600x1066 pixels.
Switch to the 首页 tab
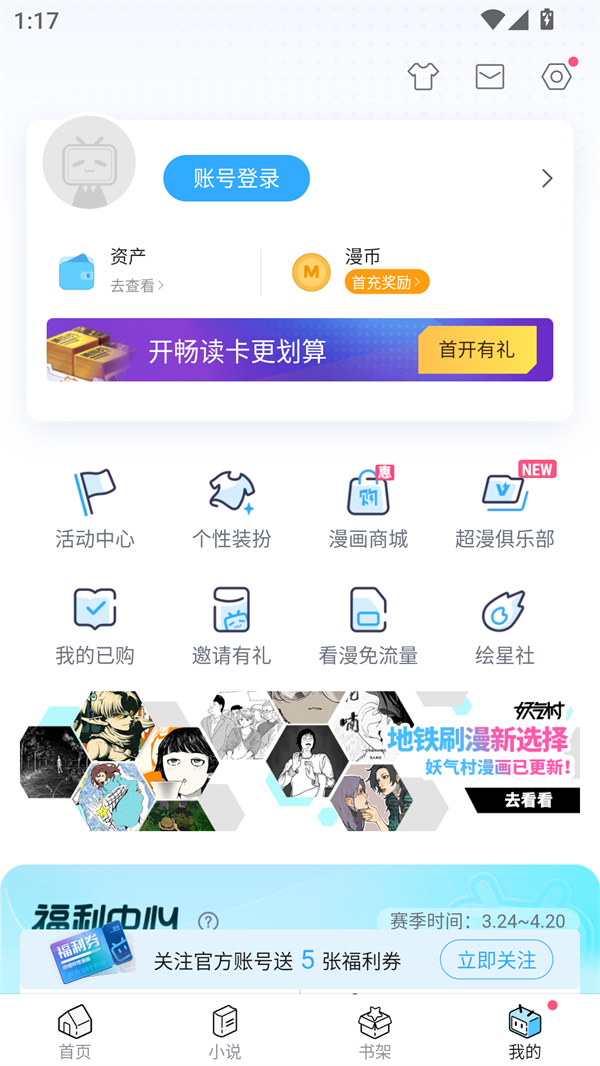[x=75, y=1032]
